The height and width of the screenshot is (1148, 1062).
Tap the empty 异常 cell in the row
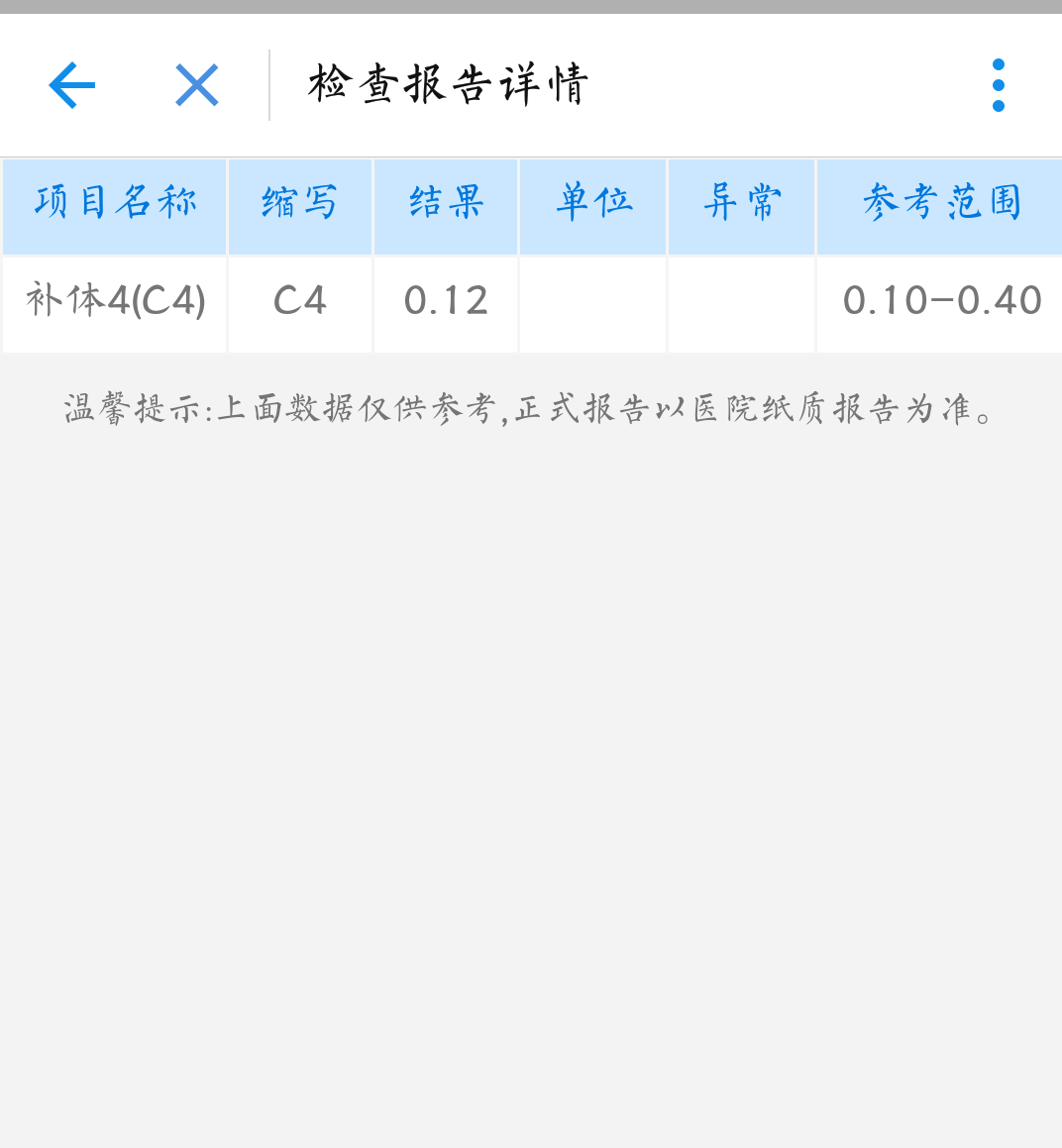point(741,302)
